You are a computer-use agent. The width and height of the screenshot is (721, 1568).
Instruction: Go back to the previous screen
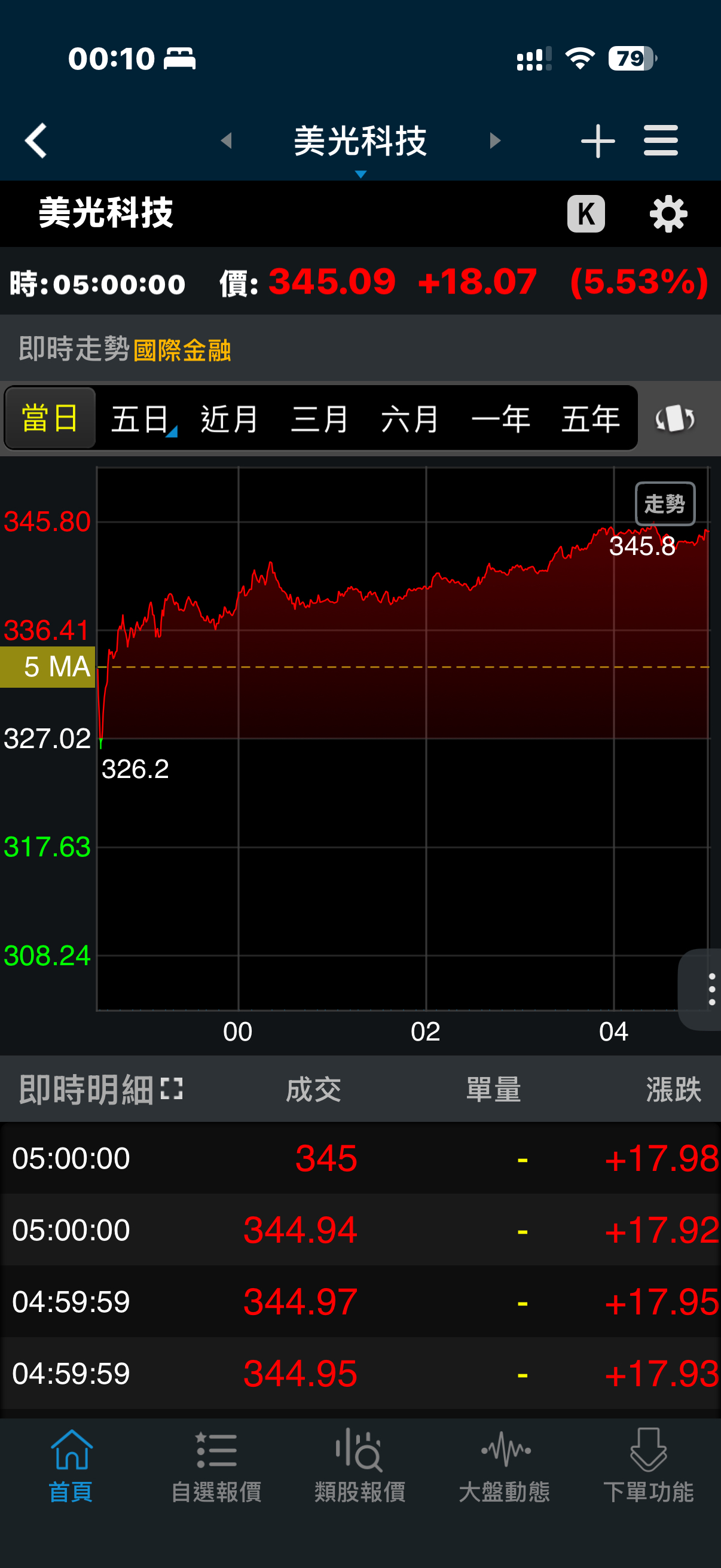tap(36, 141)
